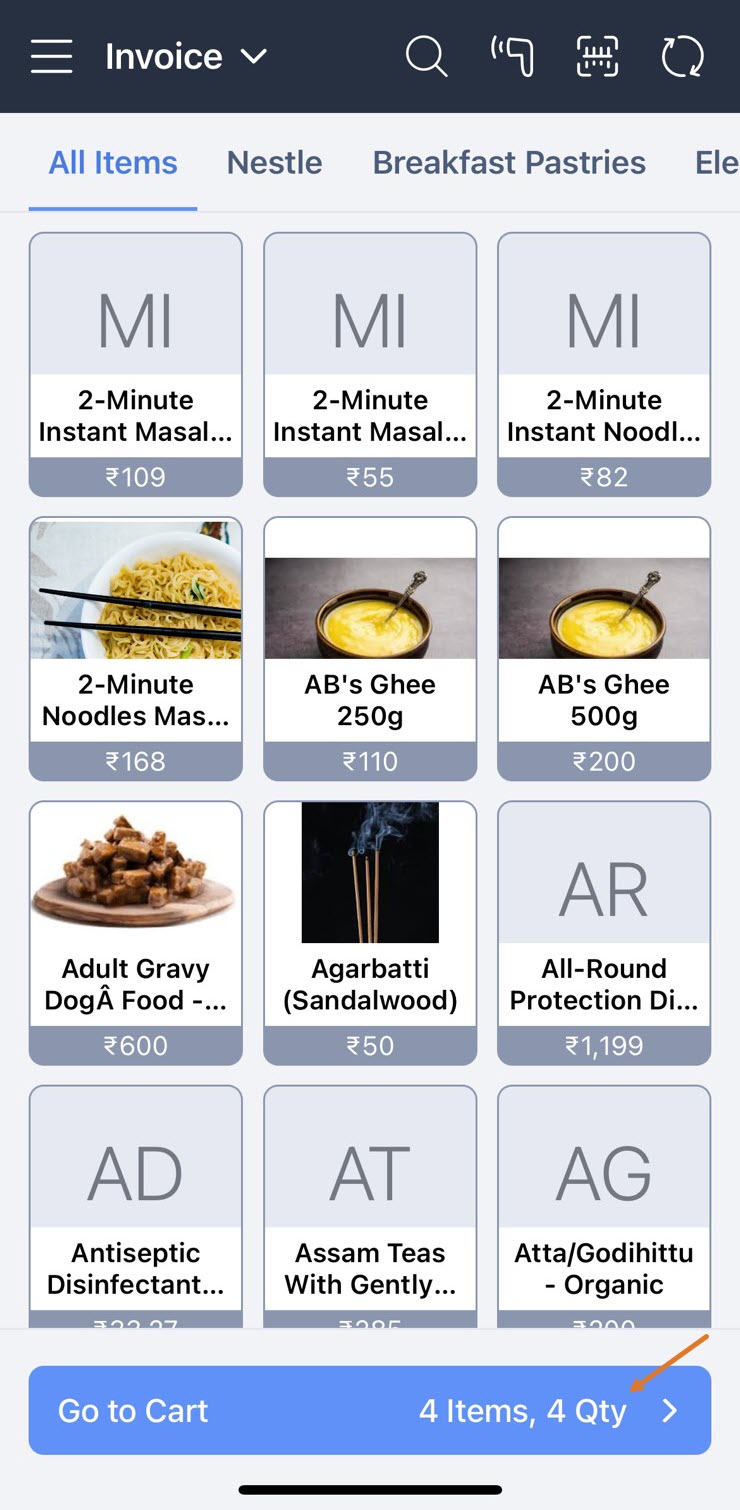Image resolution: width=740 pixels, height=1510 pixels.
Task: Go to Cart with 4 items
Action: [x=369, y=1410]
